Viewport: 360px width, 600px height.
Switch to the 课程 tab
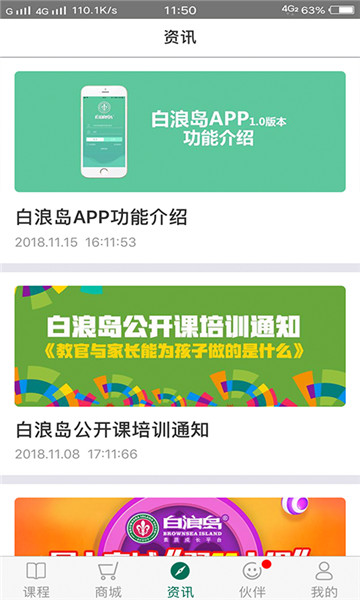[36, 579]
